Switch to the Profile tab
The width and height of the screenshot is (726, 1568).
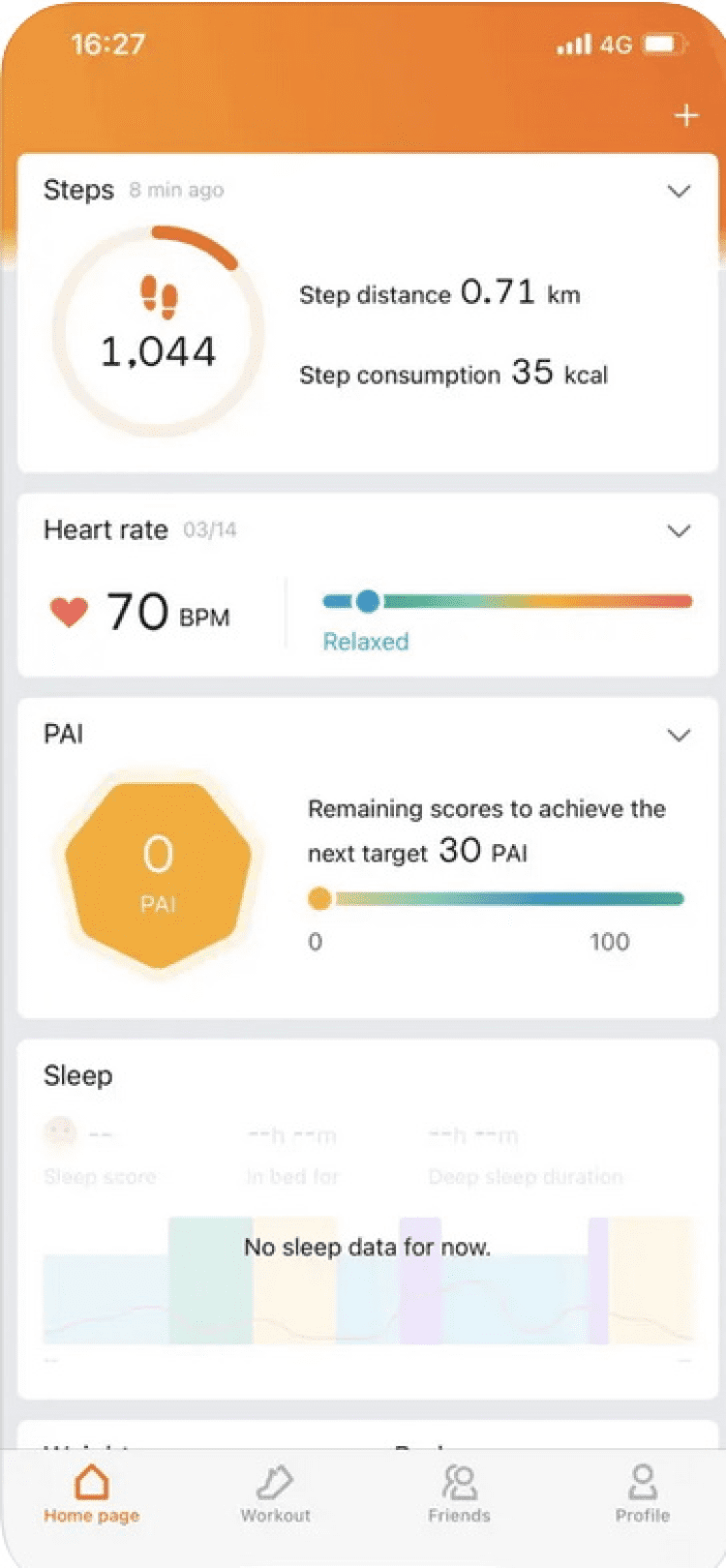pos(642,1493)
